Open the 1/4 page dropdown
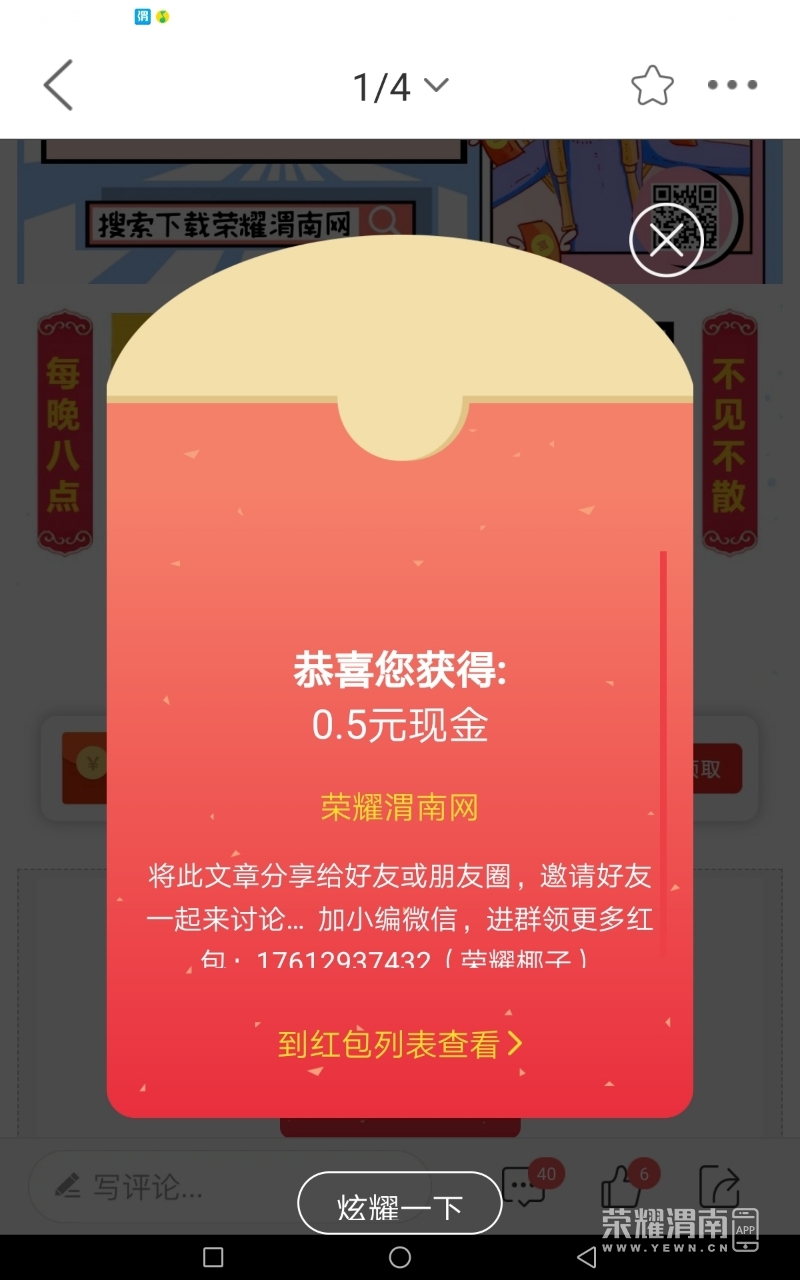This screenshot has width=800, height=1280. click(x=400, y=87)
